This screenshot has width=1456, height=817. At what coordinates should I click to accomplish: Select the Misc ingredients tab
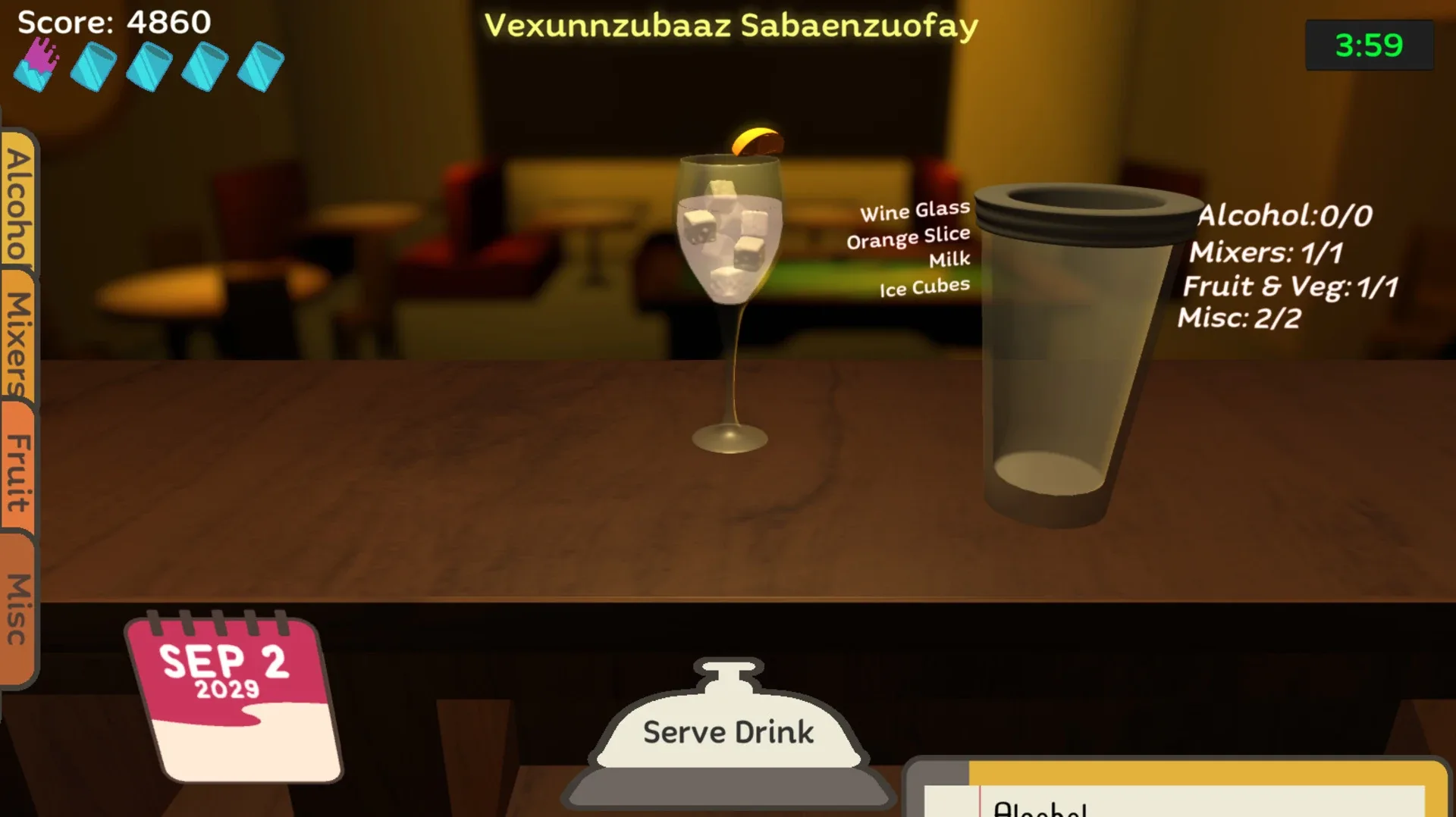click(x=19, y=610)
